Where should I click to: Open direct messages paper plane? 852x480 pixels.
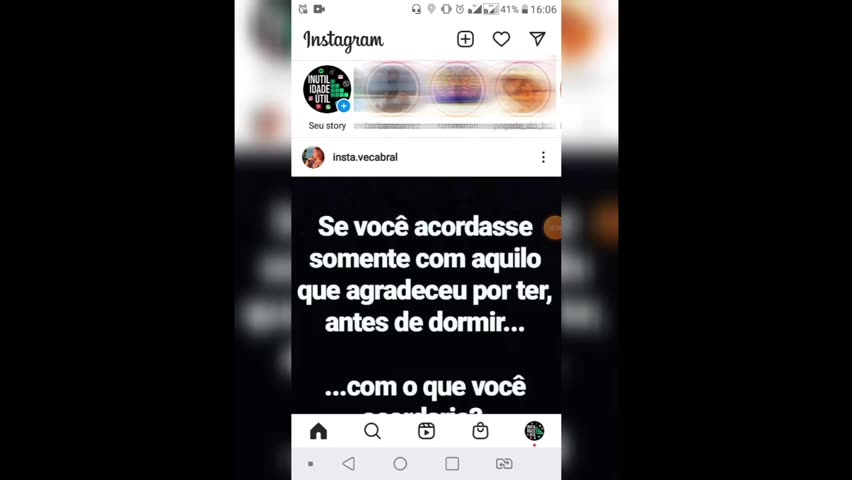point(537,39)
